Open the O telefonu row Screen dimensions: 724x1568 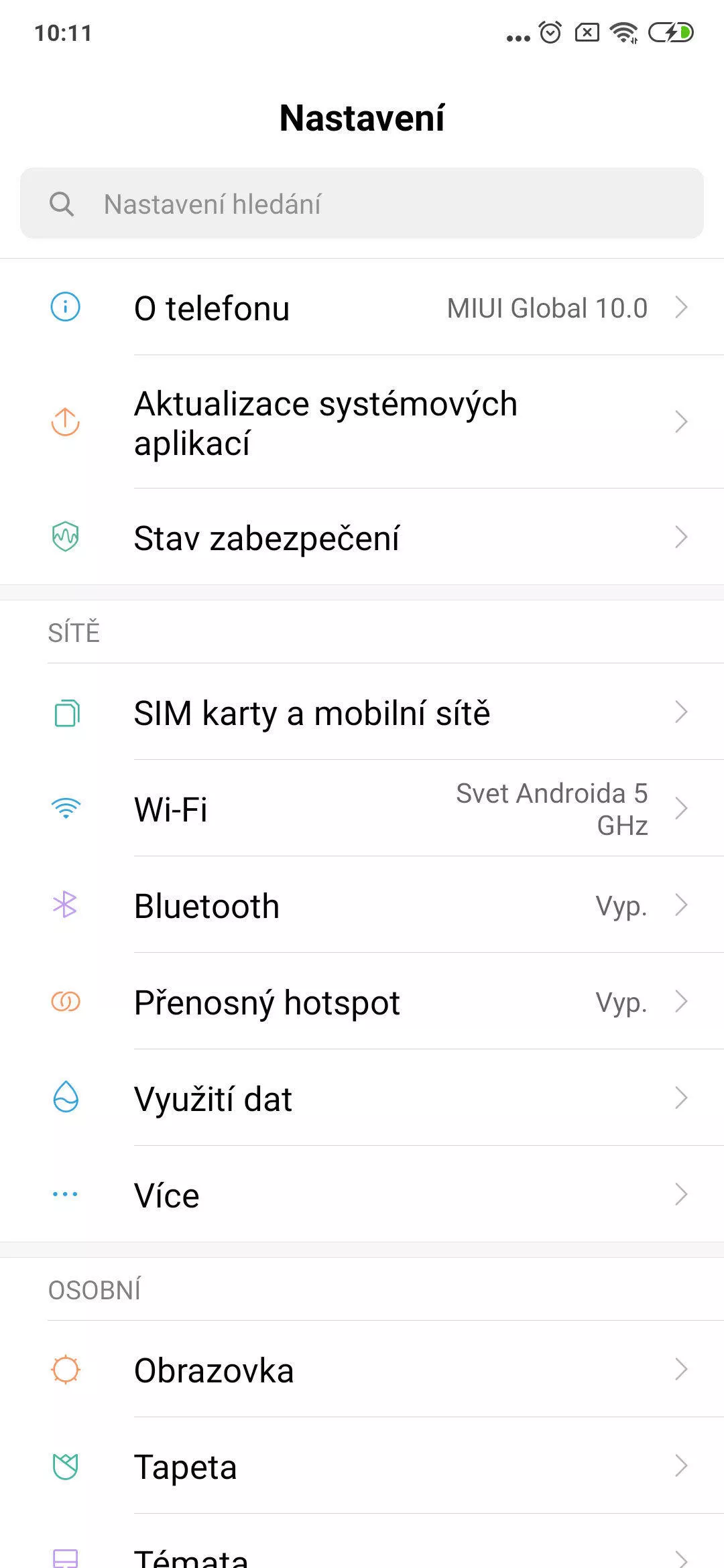point(362,308)
